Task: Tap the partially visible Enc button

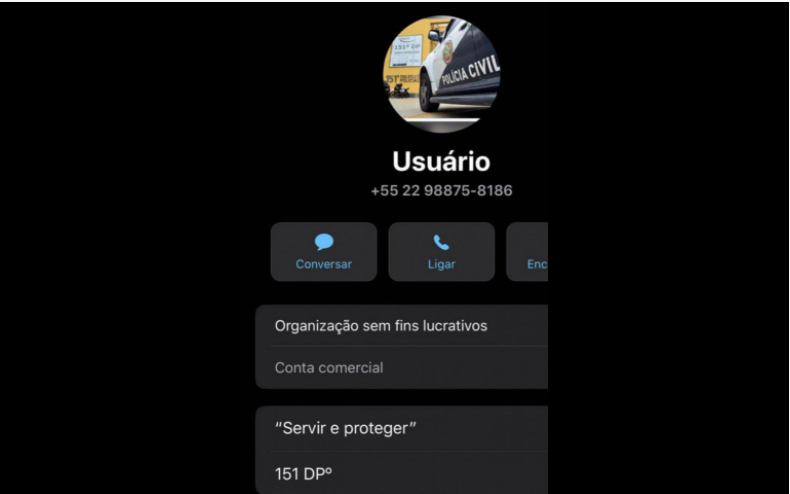Action: coord(528,252)
